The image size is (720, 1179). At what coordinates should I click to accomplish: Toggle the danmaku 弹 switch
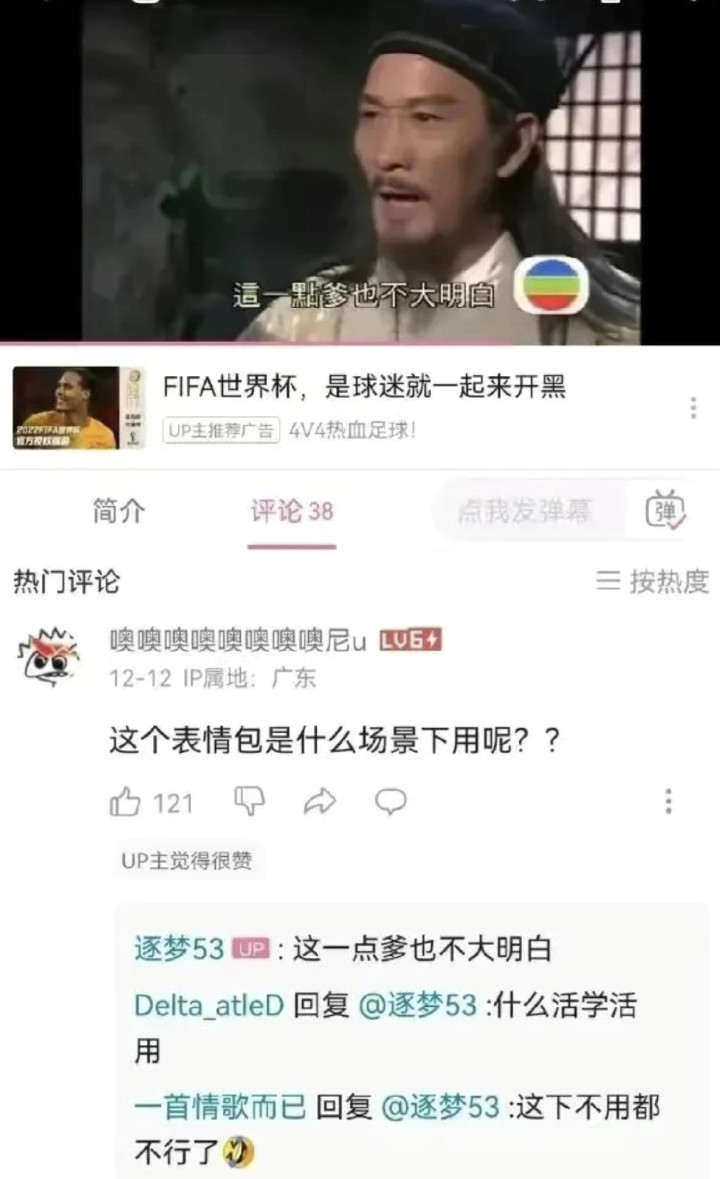(666, 511)
